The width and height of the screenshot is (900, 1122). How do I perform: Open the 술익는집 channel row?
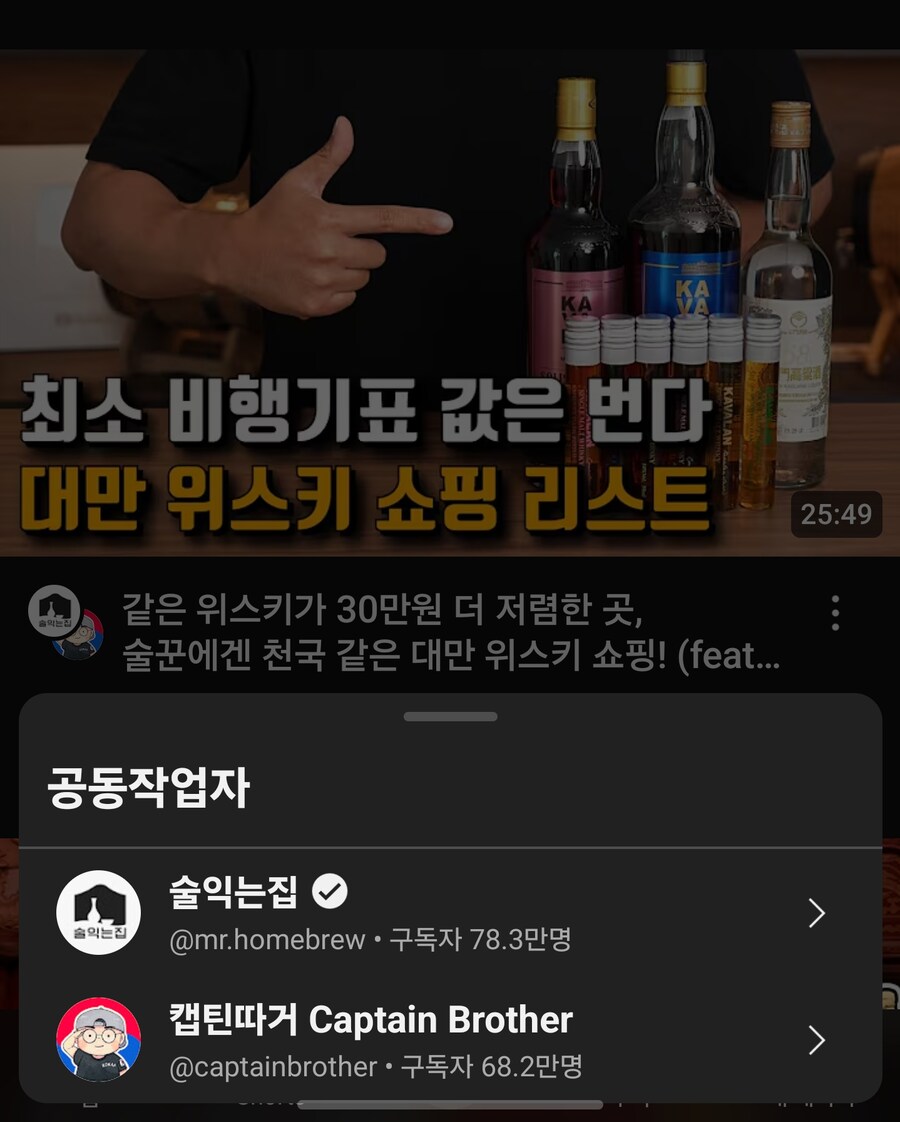450,912
